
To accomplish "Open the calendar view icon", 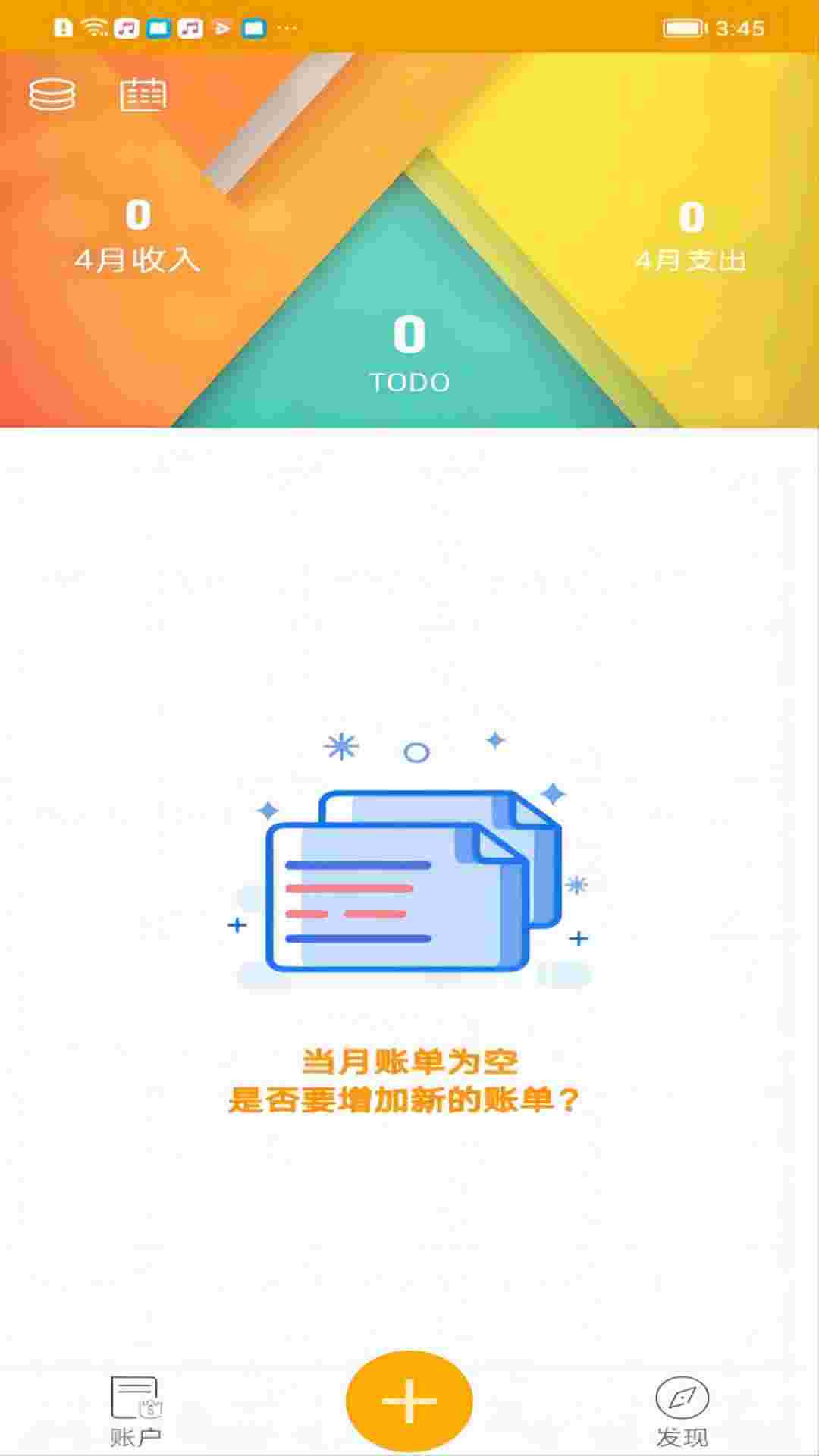I will 143,95.
